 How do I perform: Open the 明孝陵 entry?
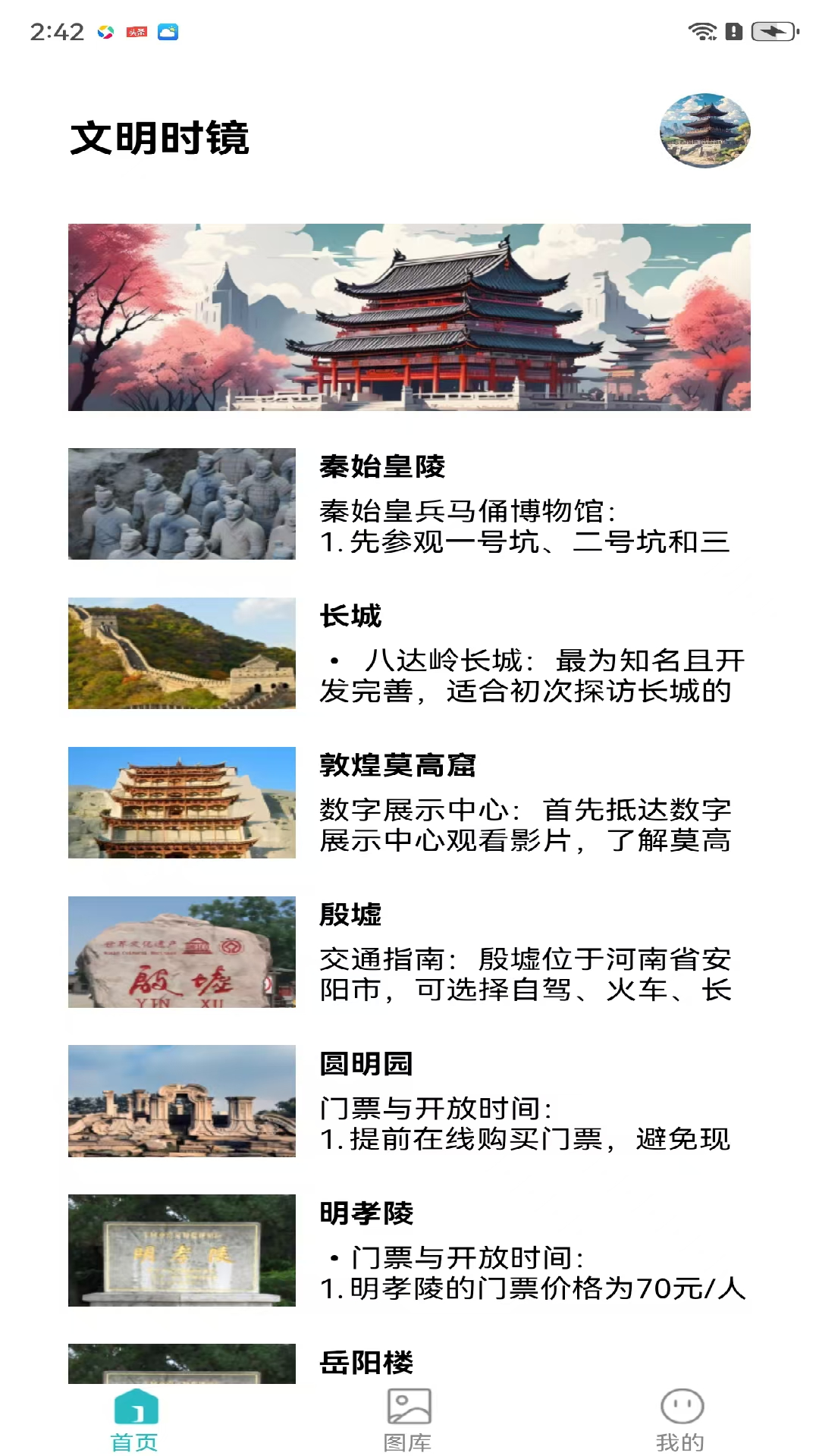tap(409, 1250)
